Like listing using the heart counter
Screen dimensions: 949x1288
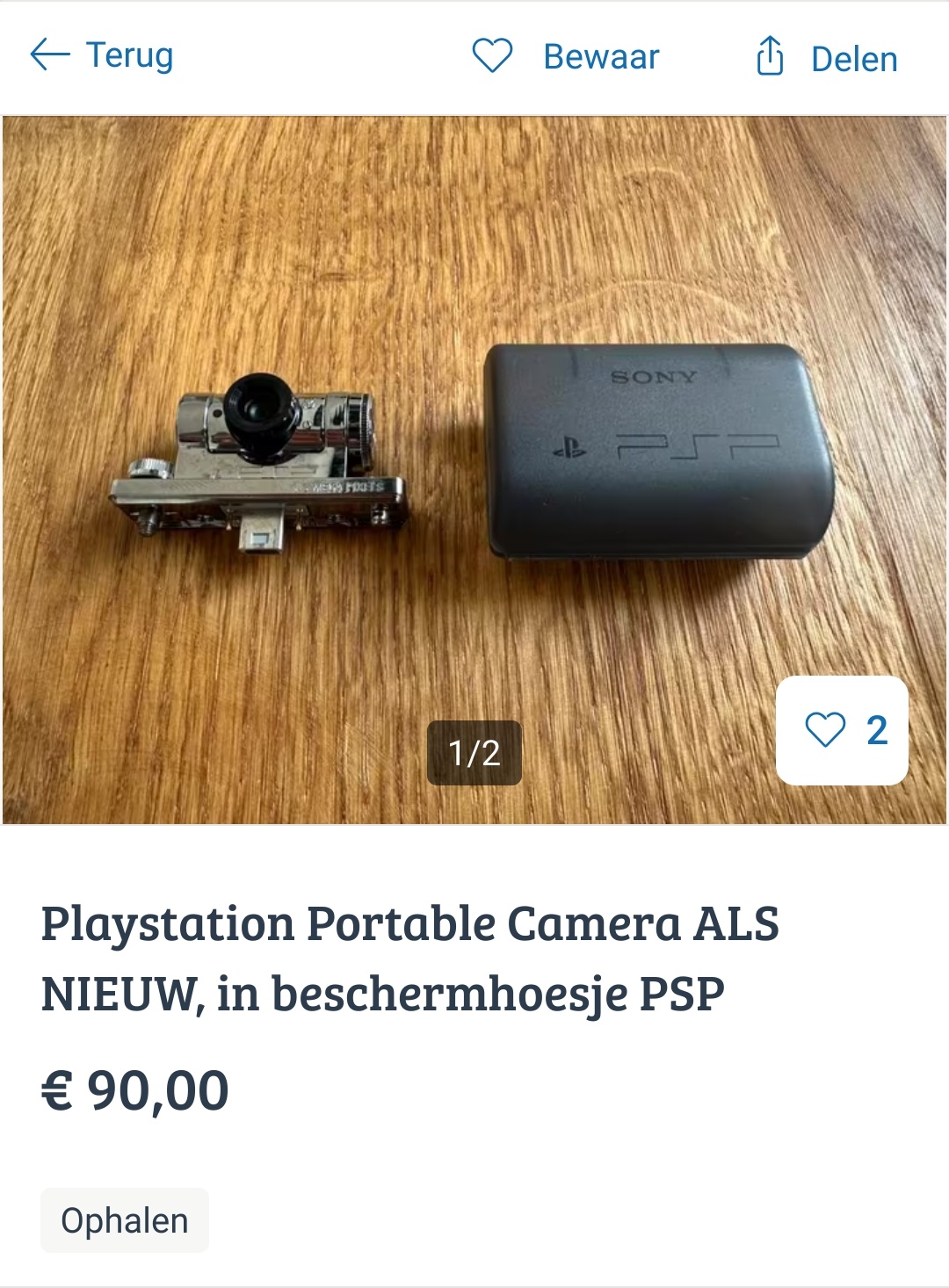coord(841,730)
